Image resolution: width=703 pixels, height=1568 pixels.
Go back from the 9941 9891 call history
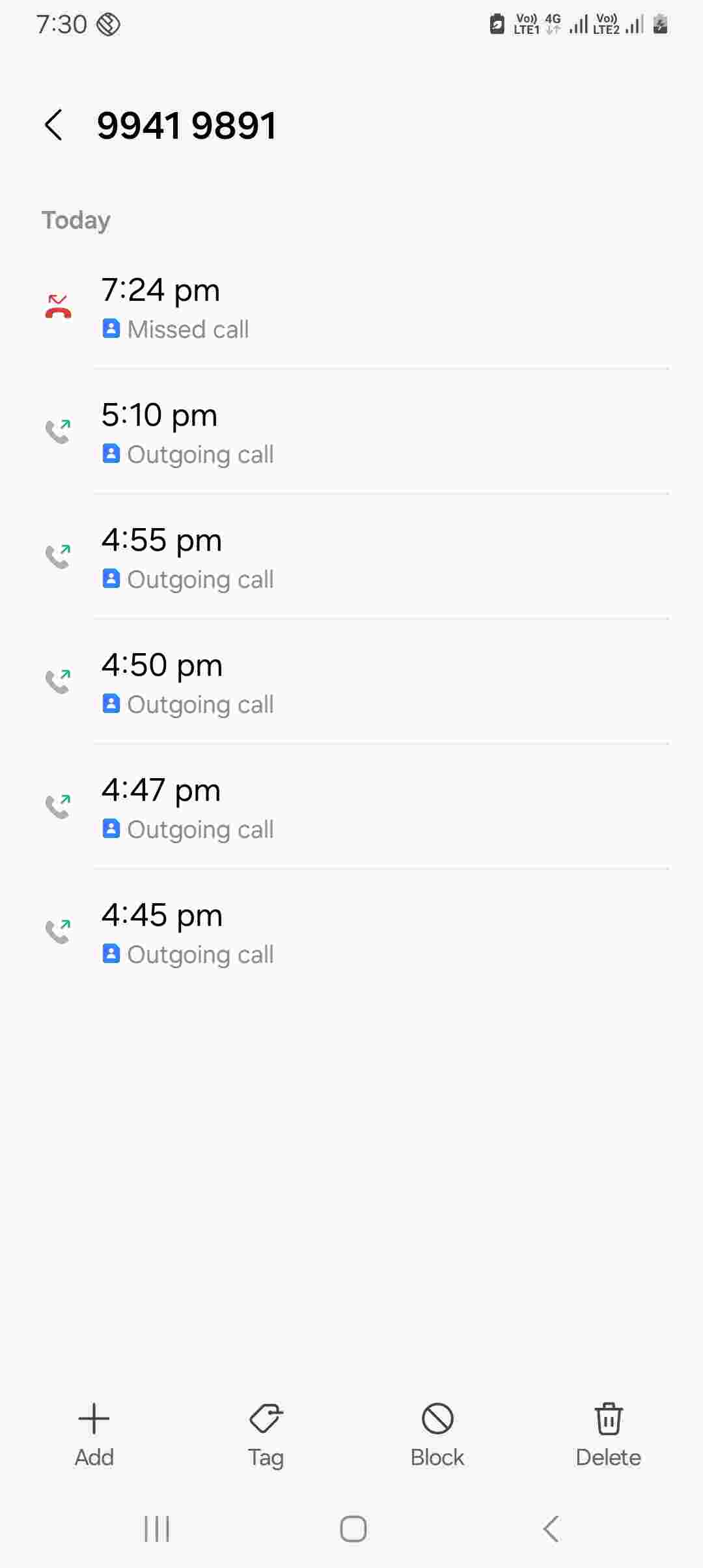coord(54,125)
